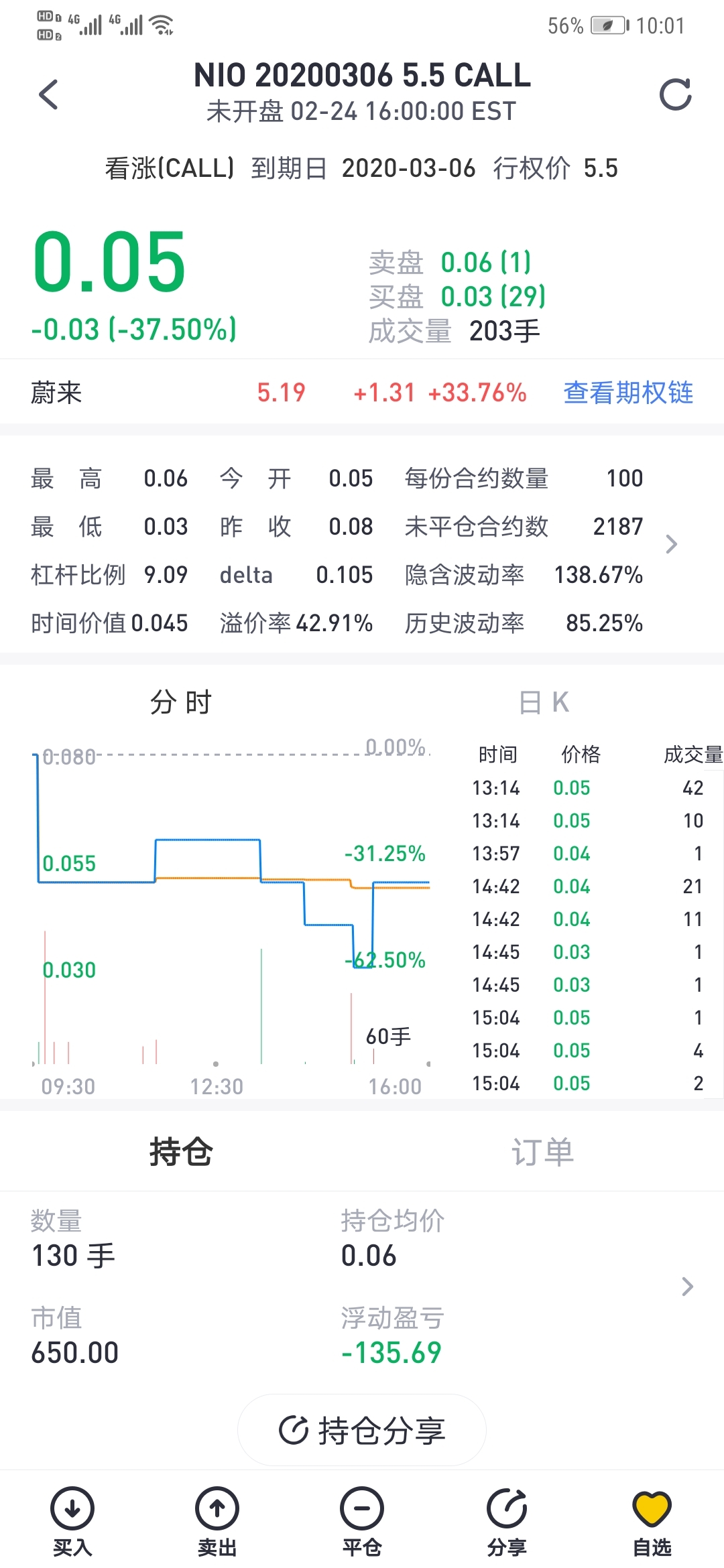Screen dimensions: 724x1568
Task: Go back using the top-left arrow
Action: pyautogui.click(x=48, y=94)
